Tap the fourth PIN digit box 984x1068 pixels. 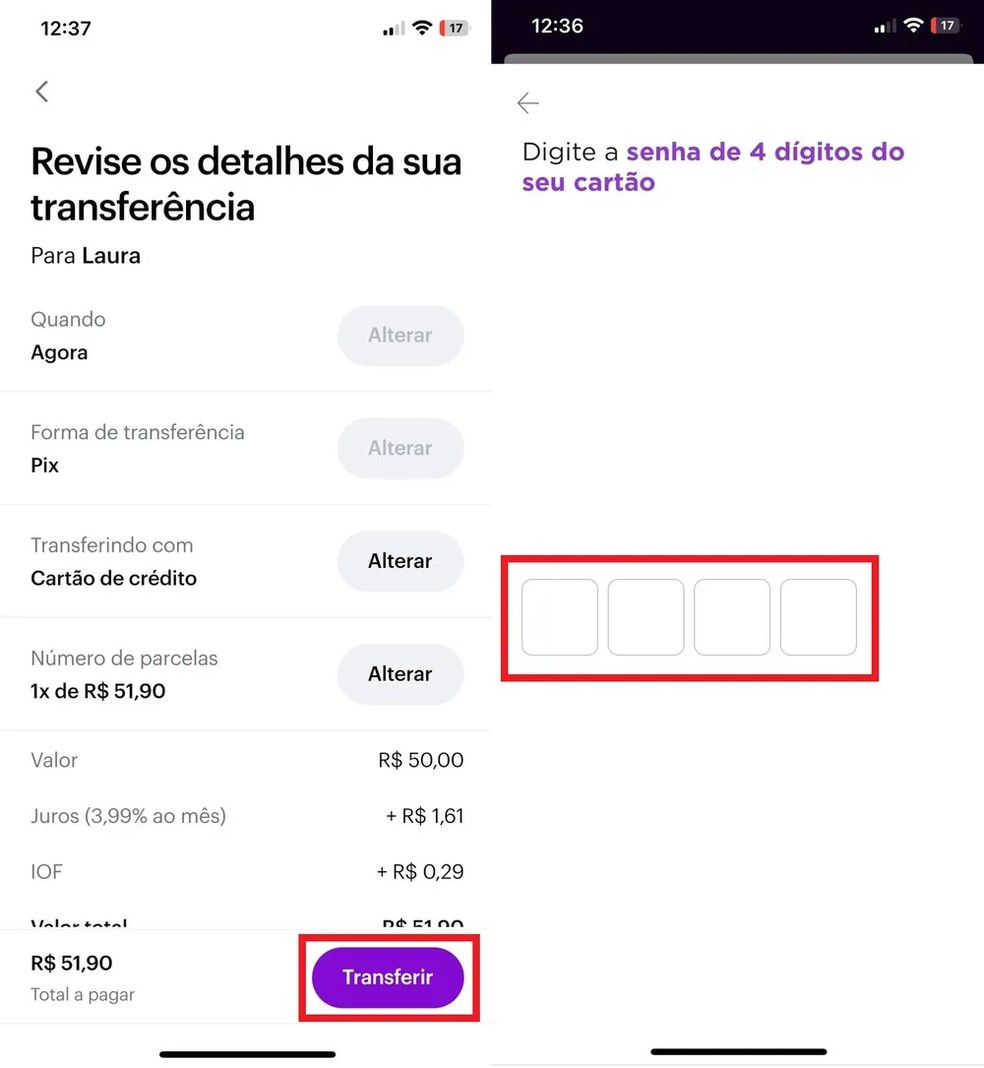818,617
